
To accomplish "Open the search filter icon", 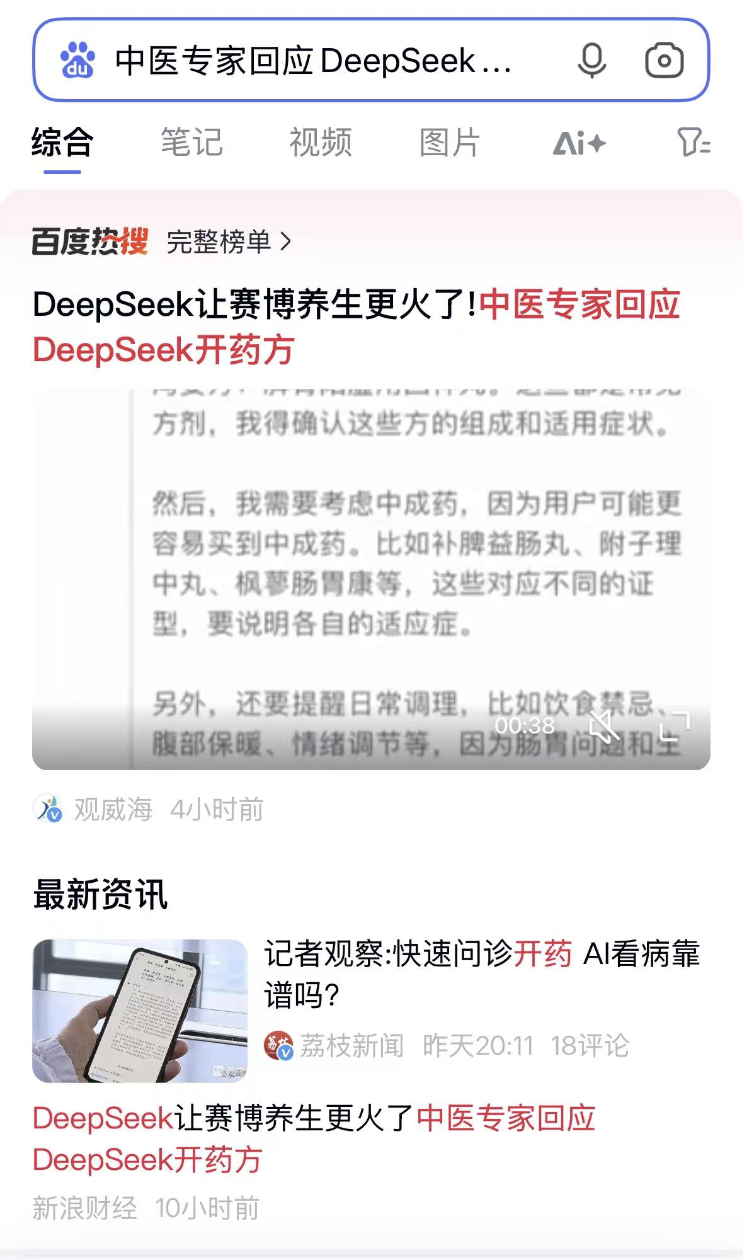I will point(693,143).
